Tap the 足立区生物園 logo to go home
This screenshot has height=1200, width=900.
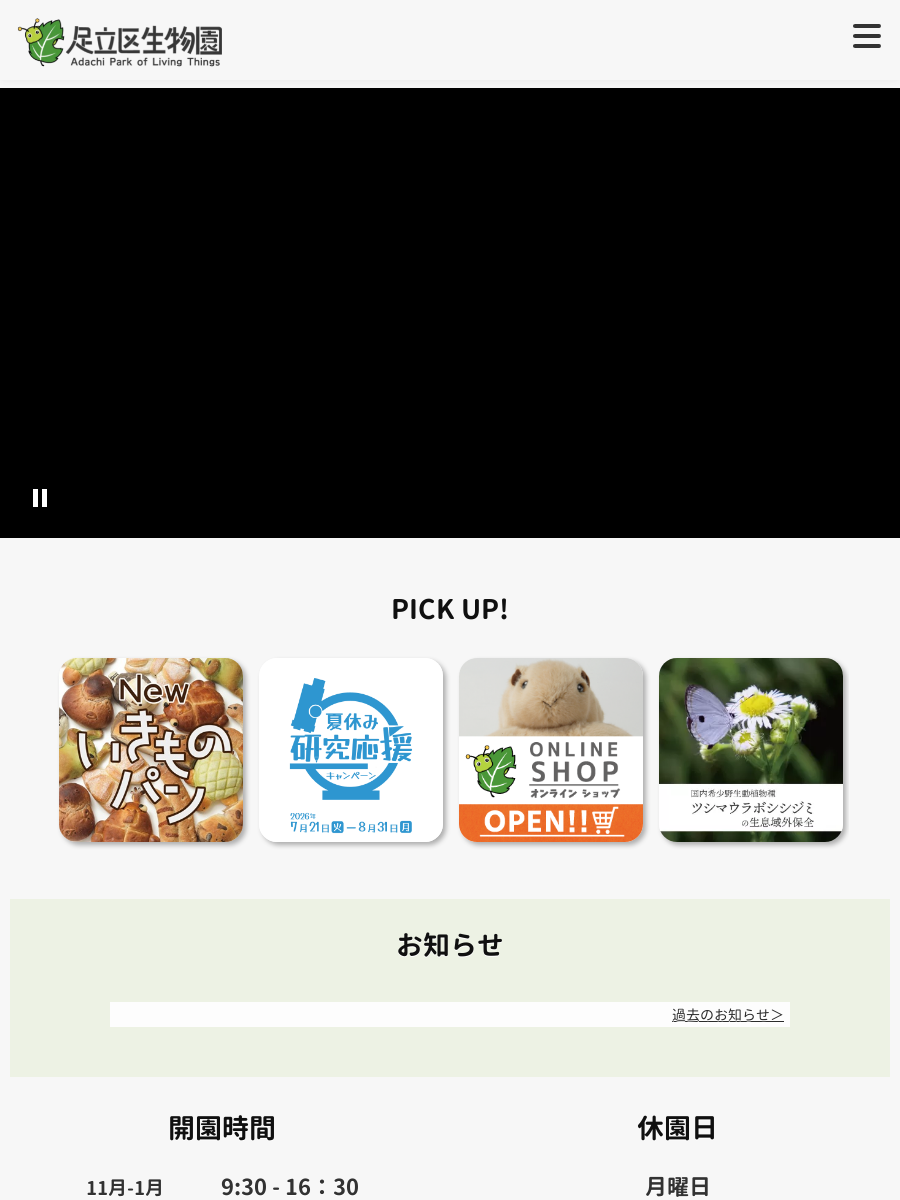pos(120,42)
